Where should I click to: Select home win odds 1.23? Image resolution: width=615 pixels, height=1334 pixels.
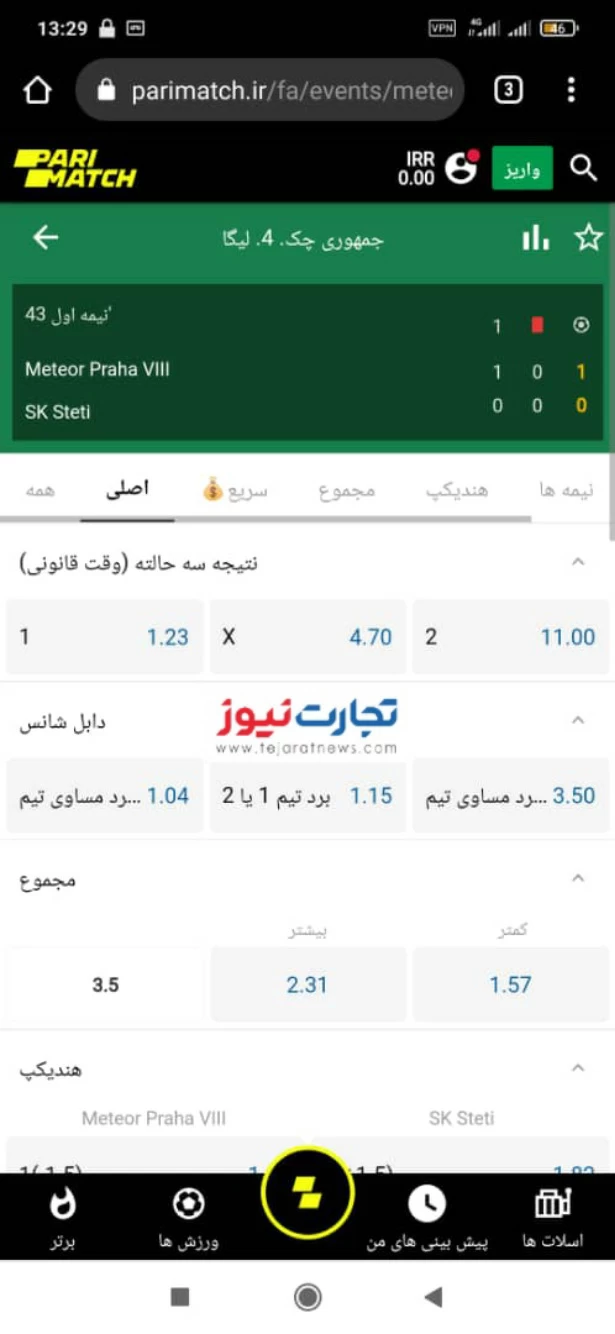[x=105, y=637]
